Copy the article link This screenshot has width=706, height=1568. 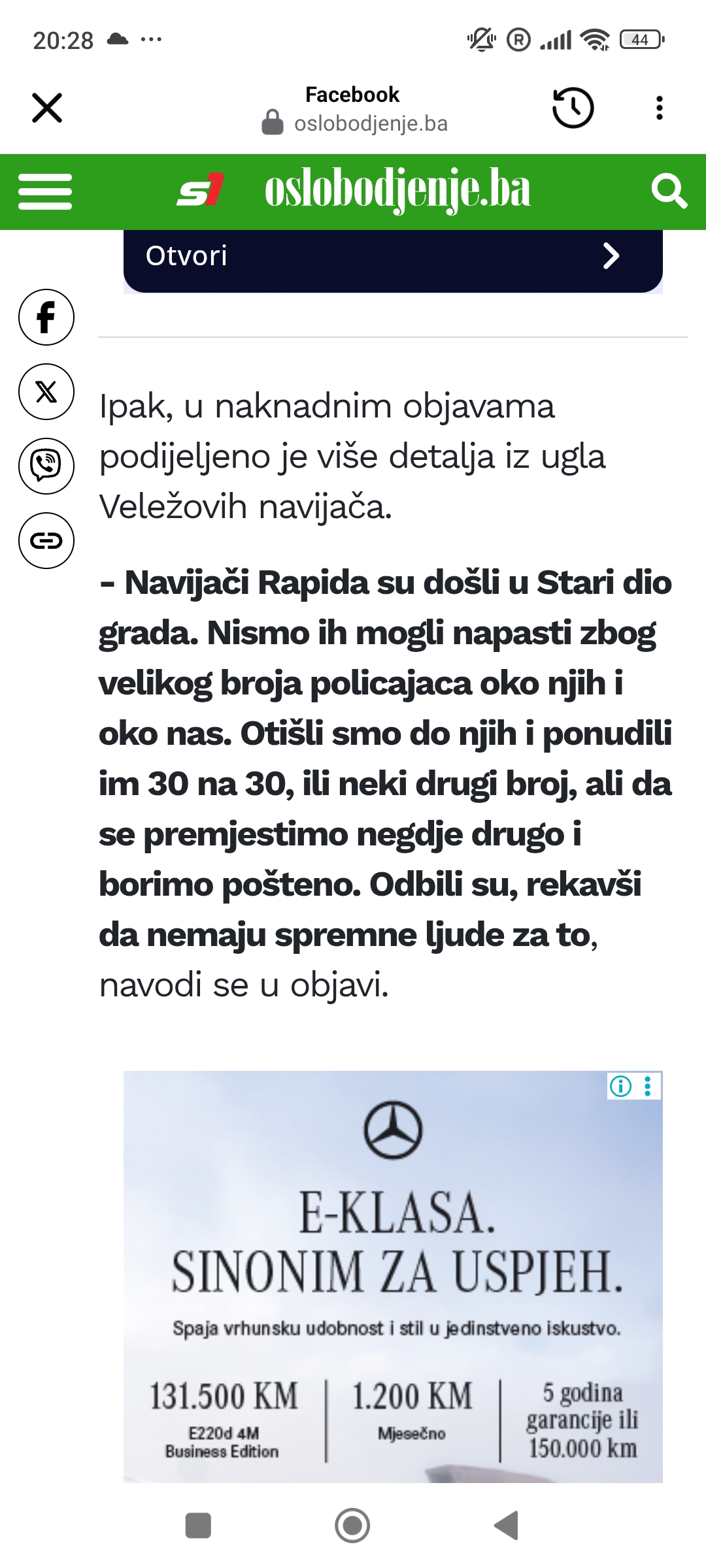[x=46, y=541]
